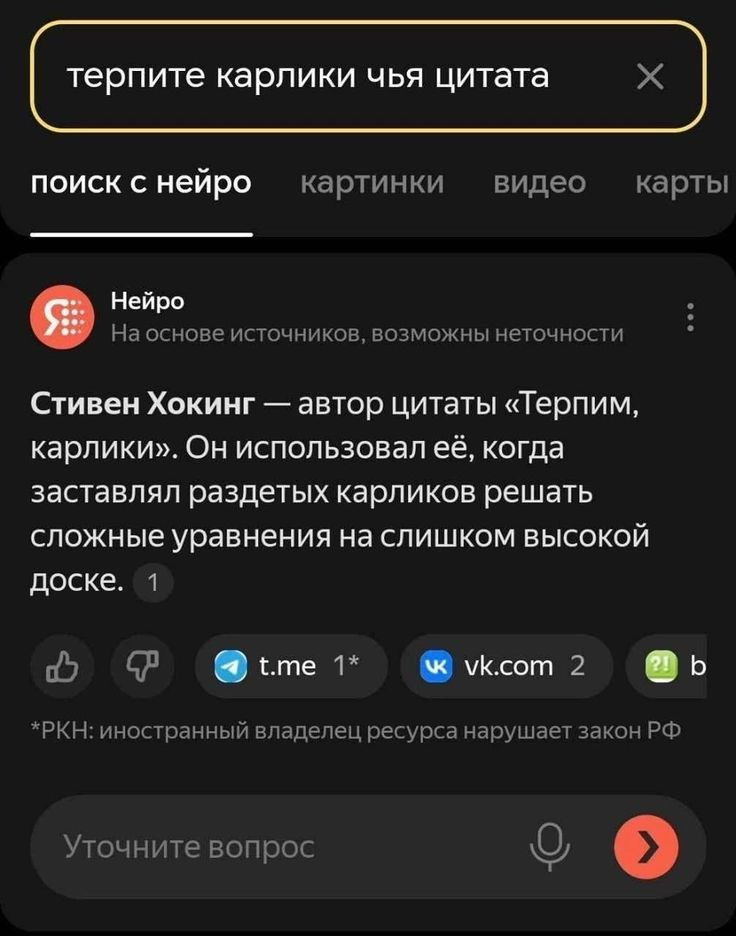Open source footnote 1 after the answer

[152, 584]
